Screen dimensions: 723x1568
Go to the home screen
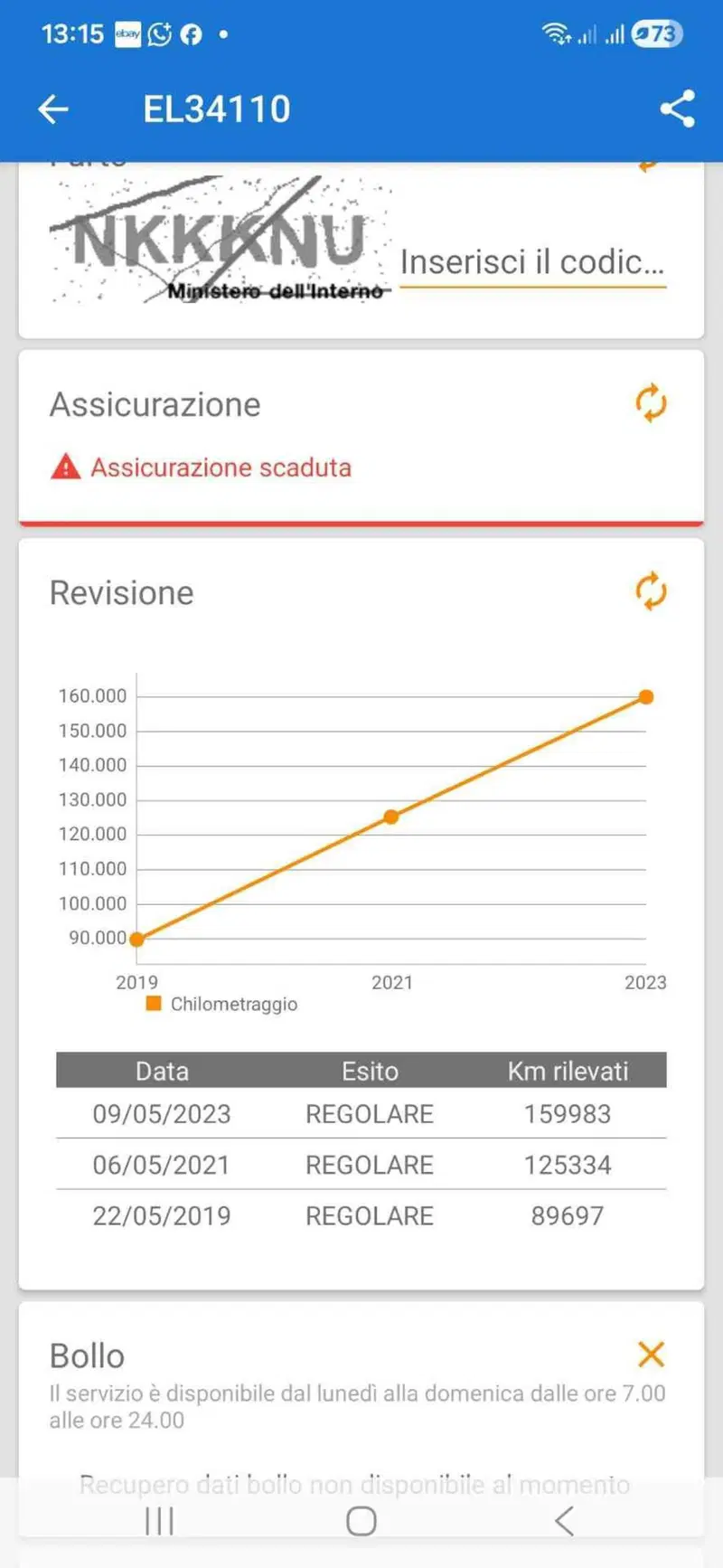point(361,1521)
